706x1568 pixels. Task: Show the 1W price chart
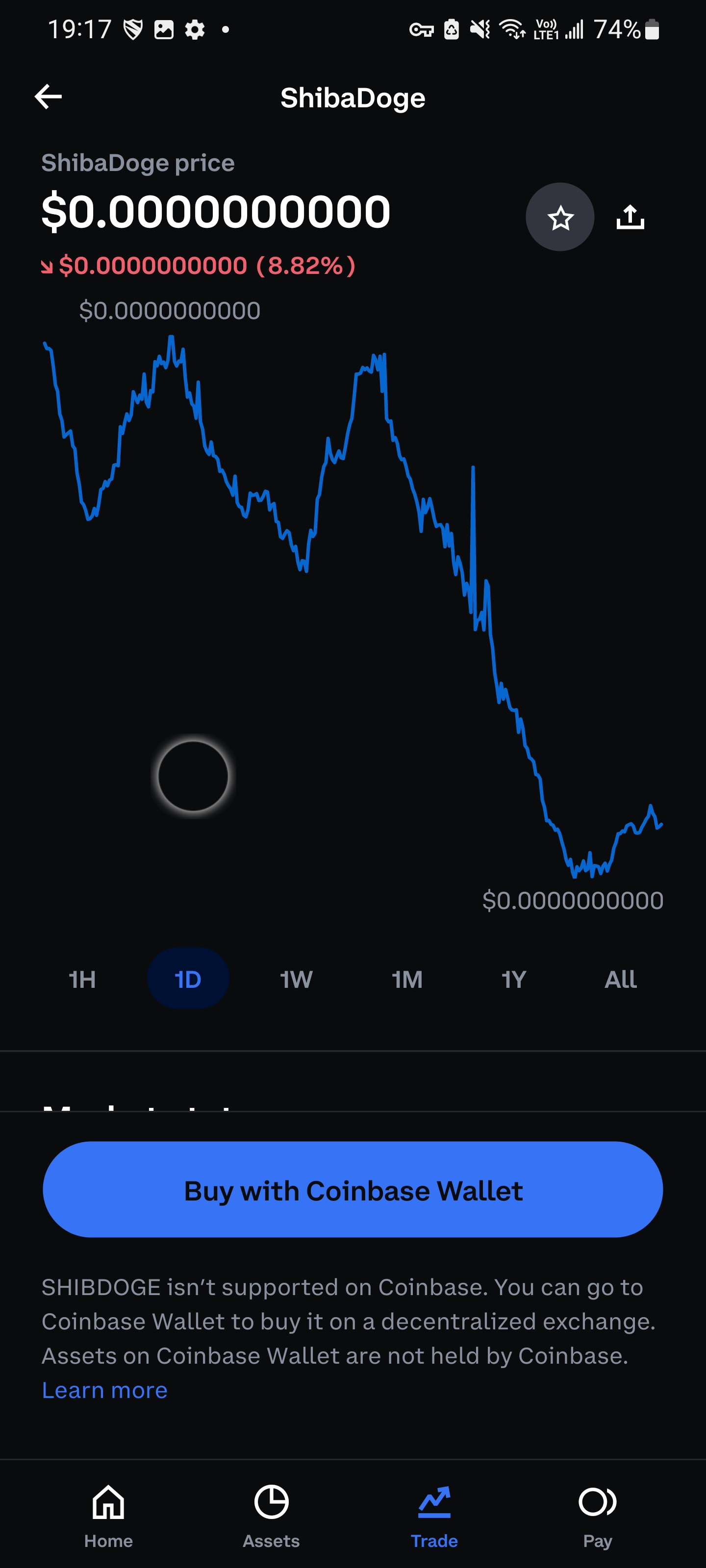coord(296,980)
